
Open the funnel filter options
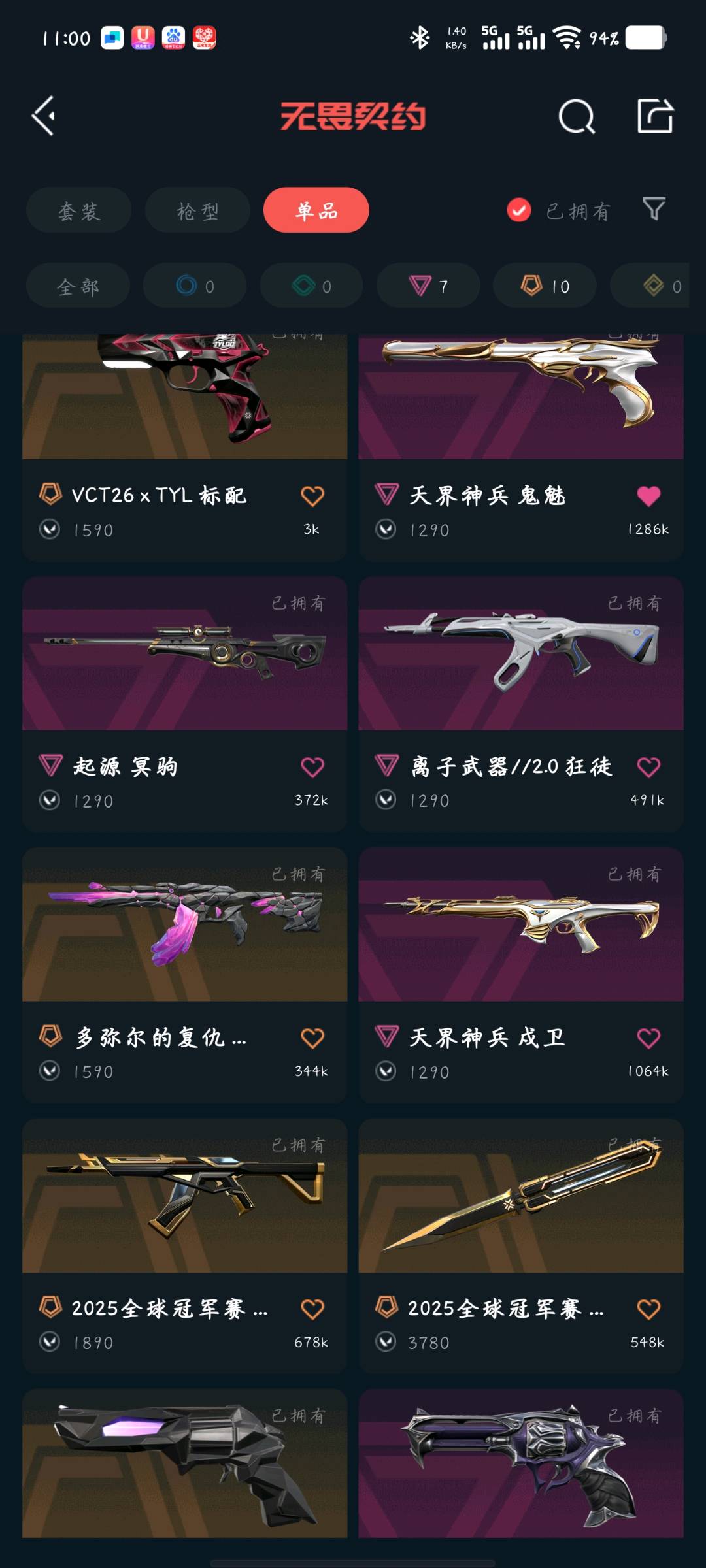(654, 209)
